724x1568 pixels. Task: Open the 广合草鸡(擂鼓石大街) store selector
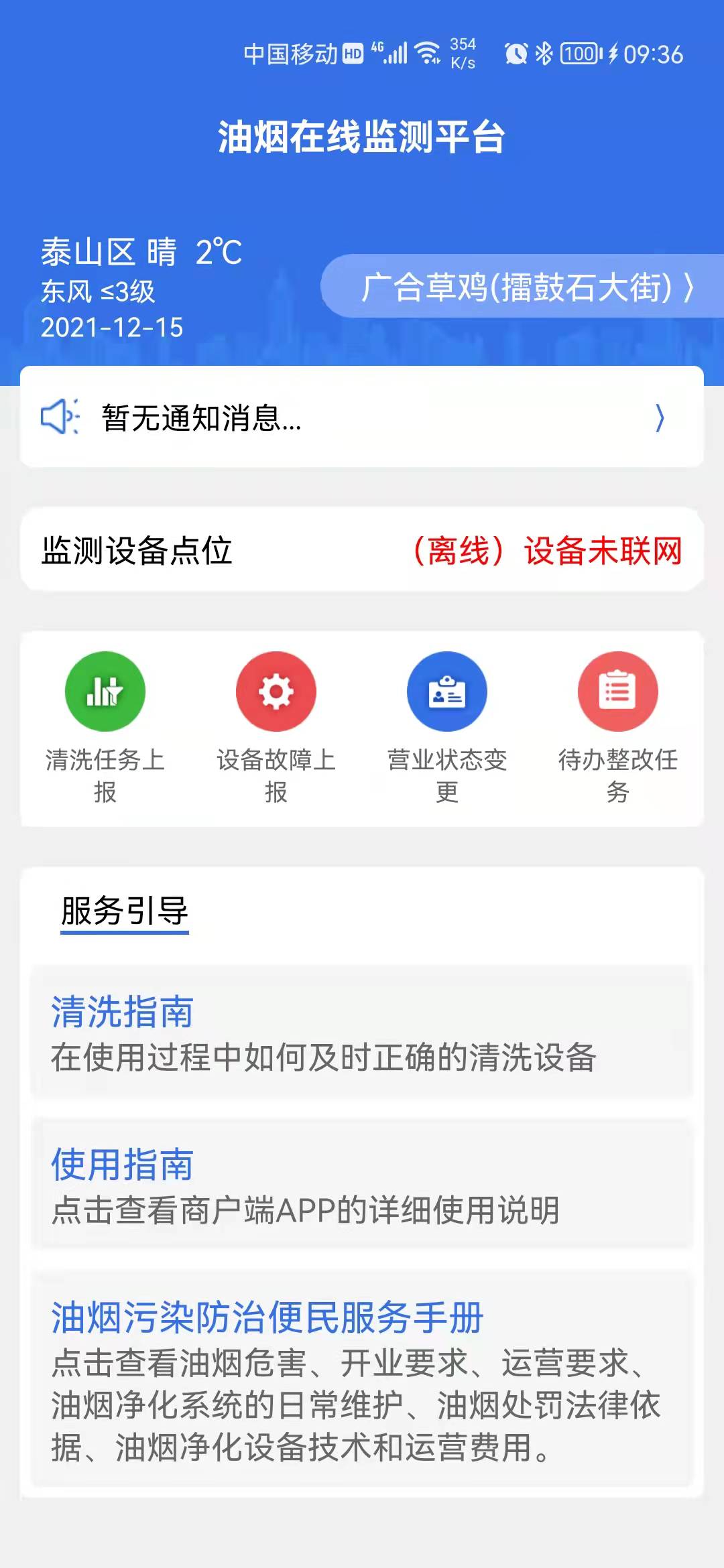tap(526, 287)
